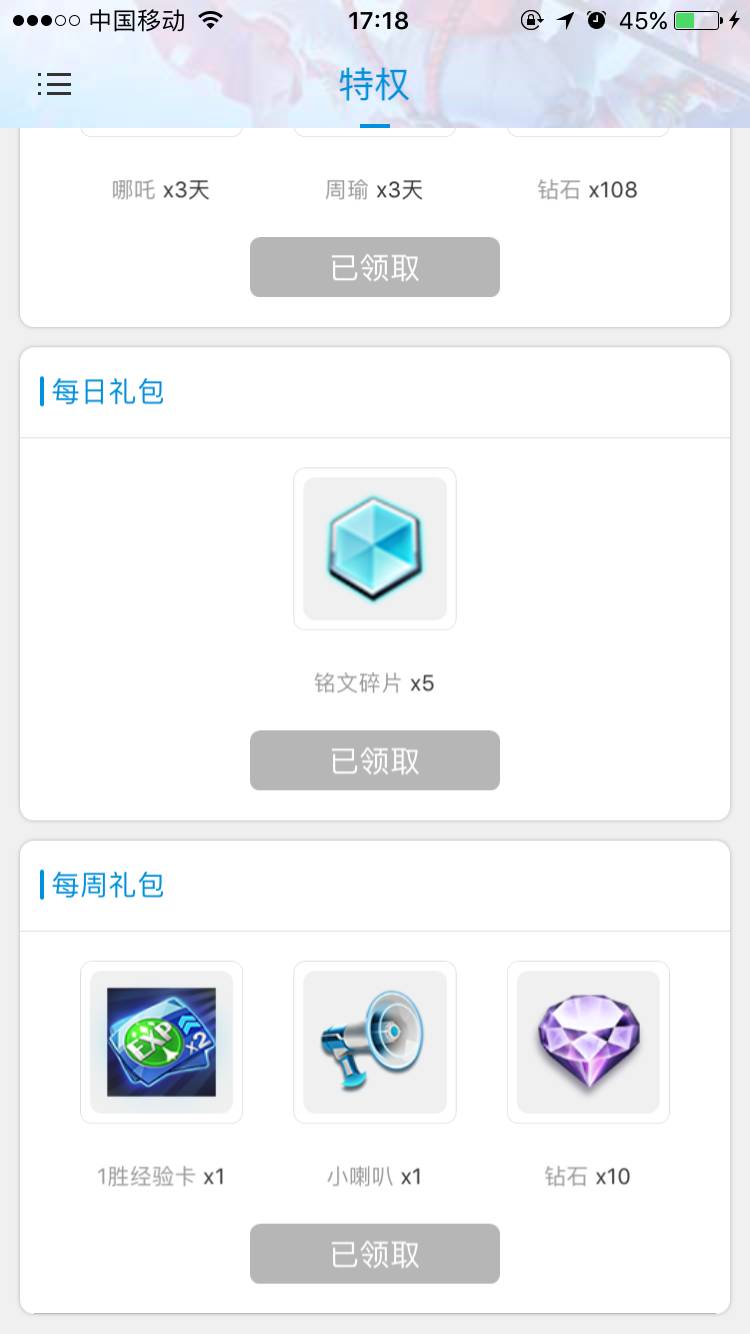Screen dimensions: 750x1334
Task: Tap the 已领取 button in 每周礼包
Action: tap(374, 1253)
